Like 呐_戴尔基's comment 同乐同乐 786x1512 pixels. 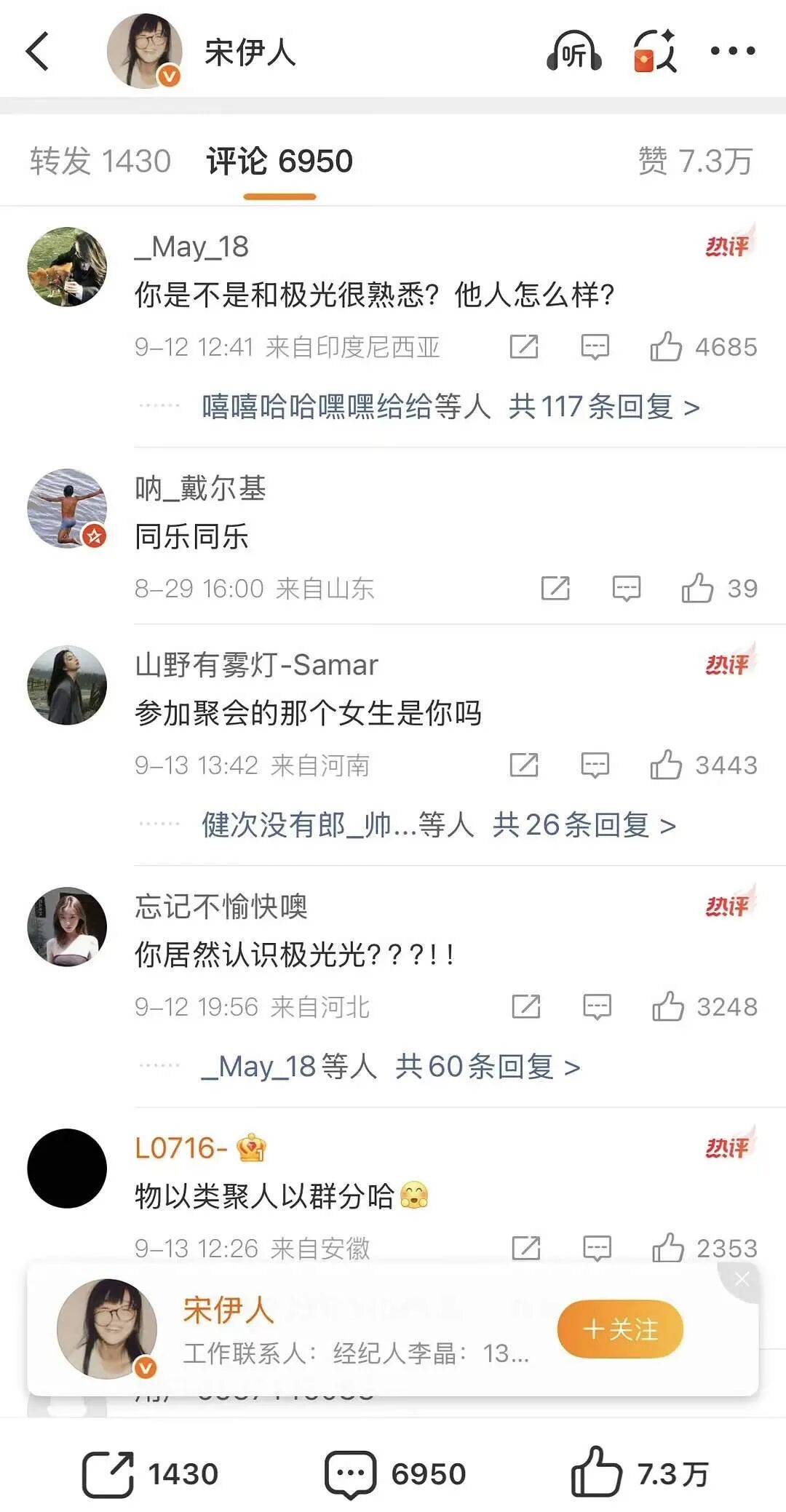[x=697, y=588]
